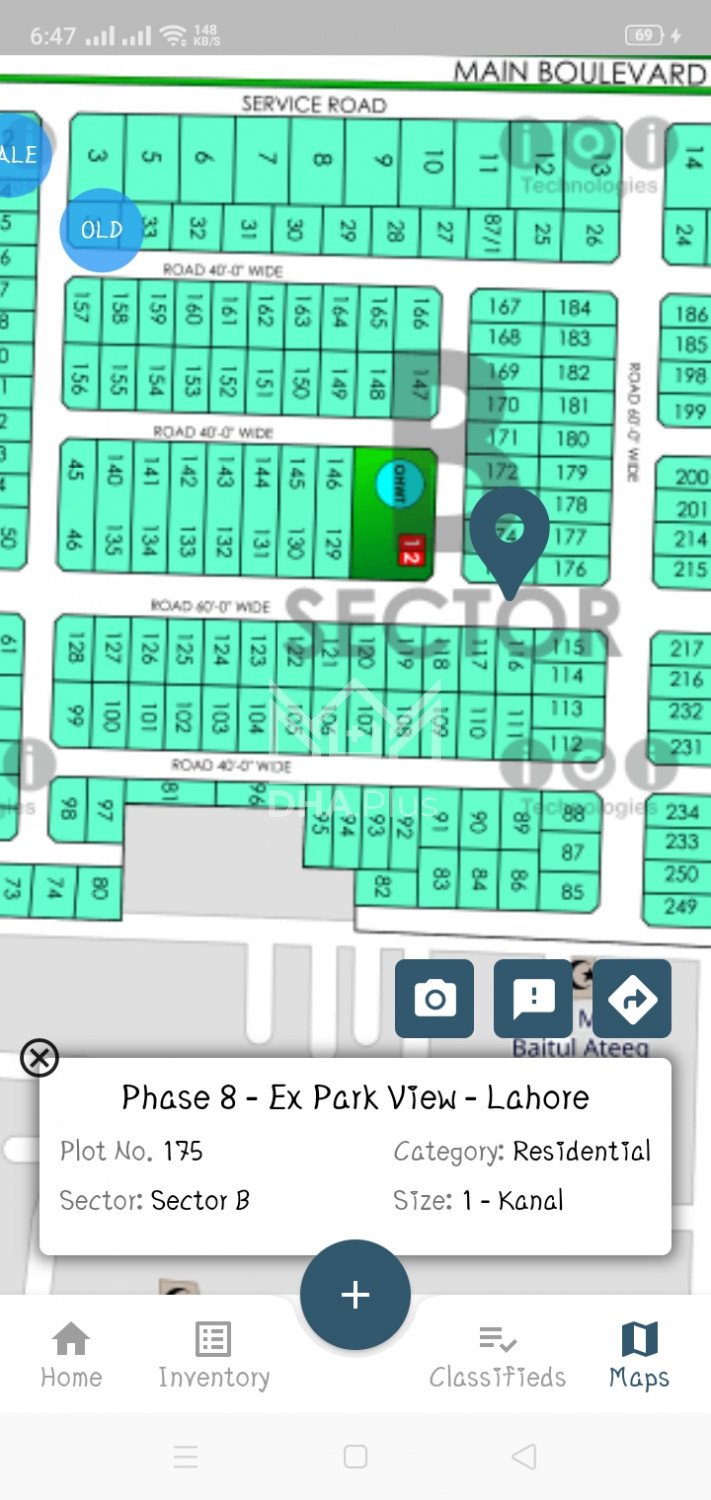Get directions with the arrow icon

click(632, 998)
